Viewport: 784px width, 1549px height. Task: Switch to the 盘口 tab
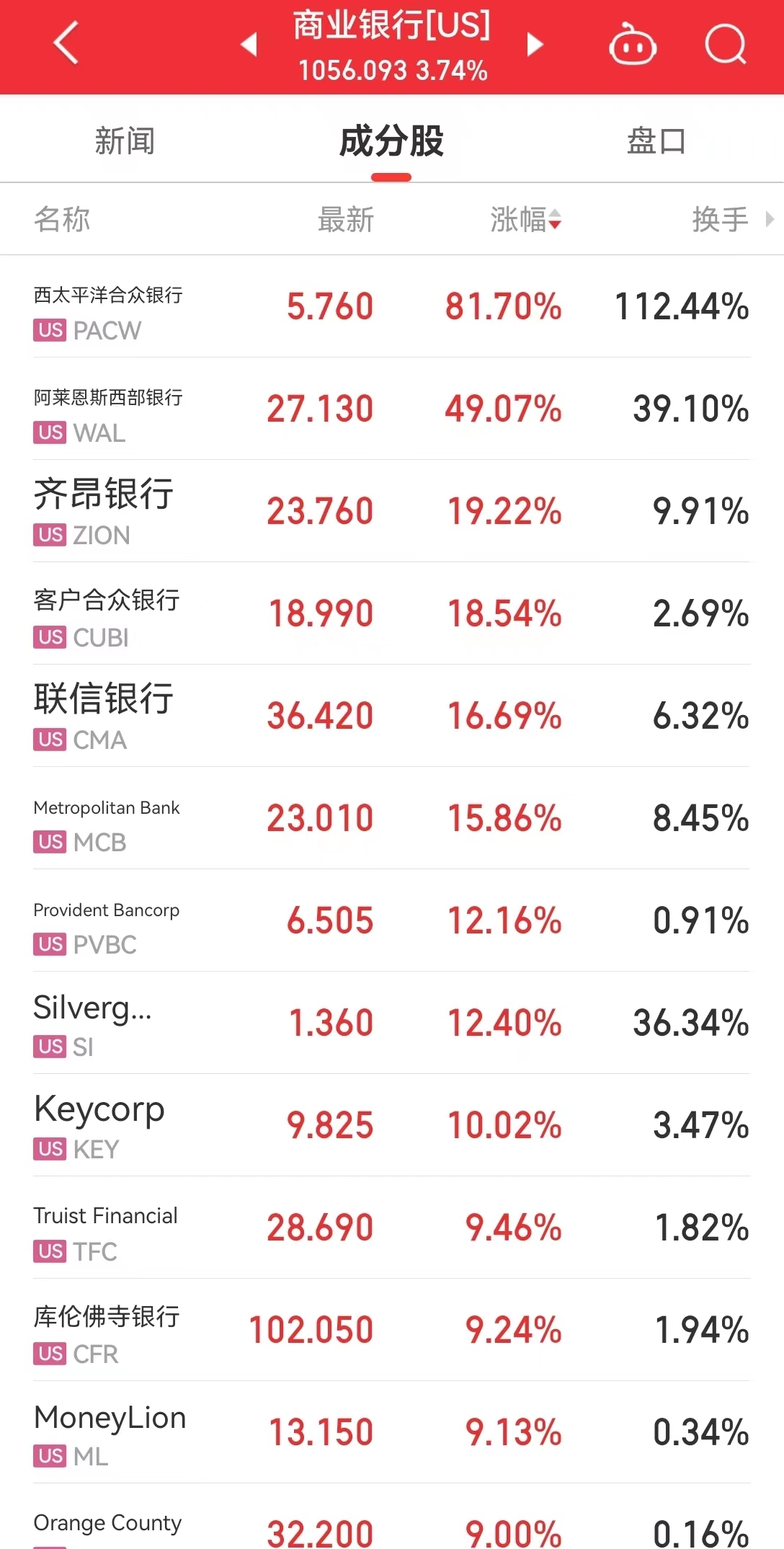656,141
